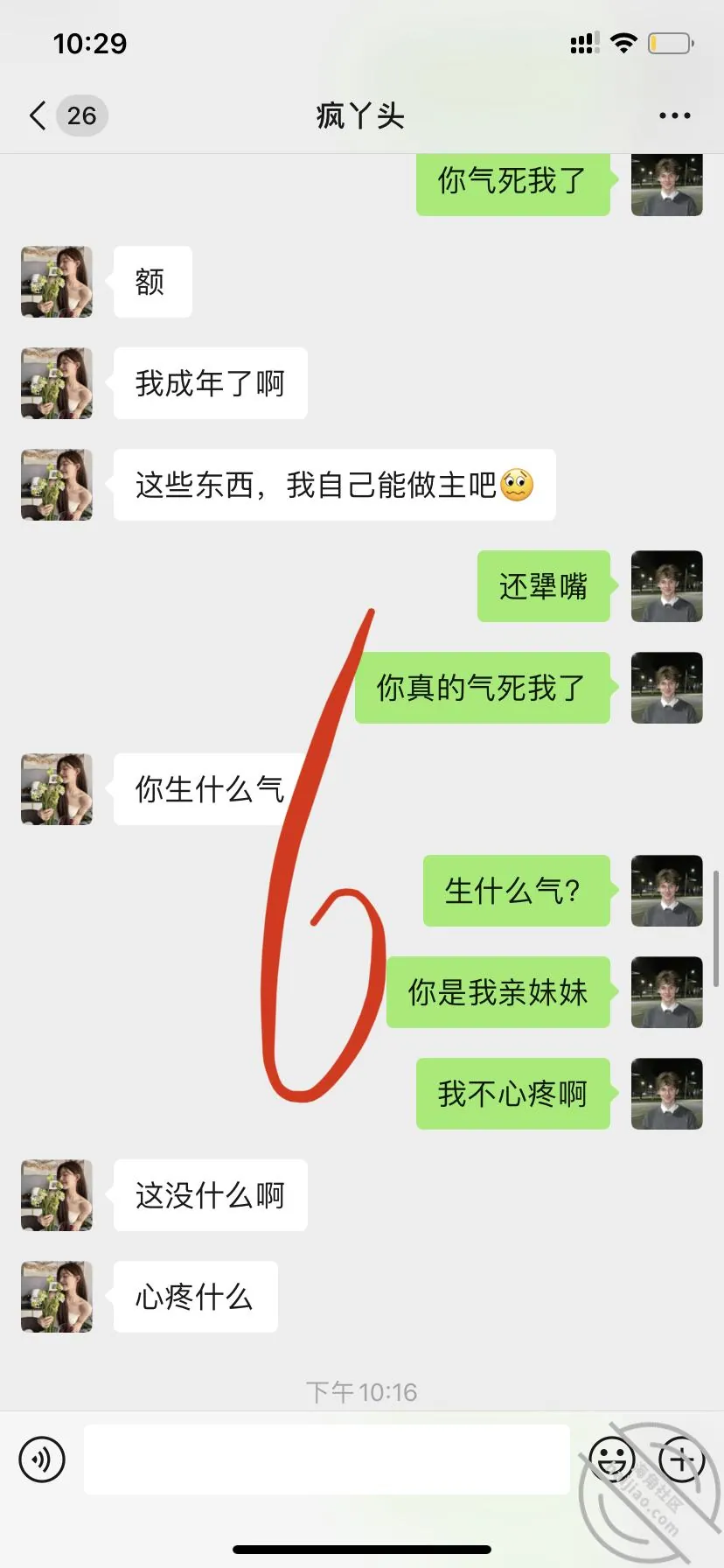Viewport: 724px width, 1568px height.
Task: Open sender avatar next to 额 message
Action: pos(57,282)
